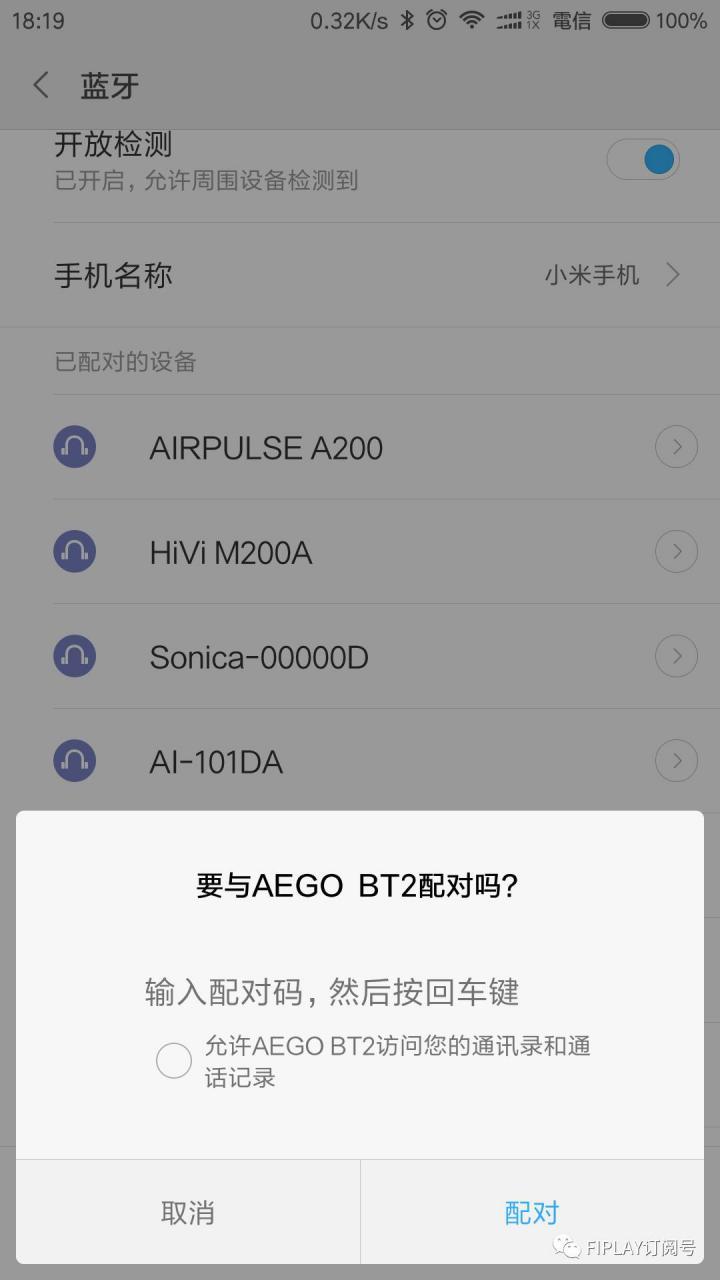Open details arrow for AI-101DA
This screenshot has height=1280, width=720.
coord(676,761)
